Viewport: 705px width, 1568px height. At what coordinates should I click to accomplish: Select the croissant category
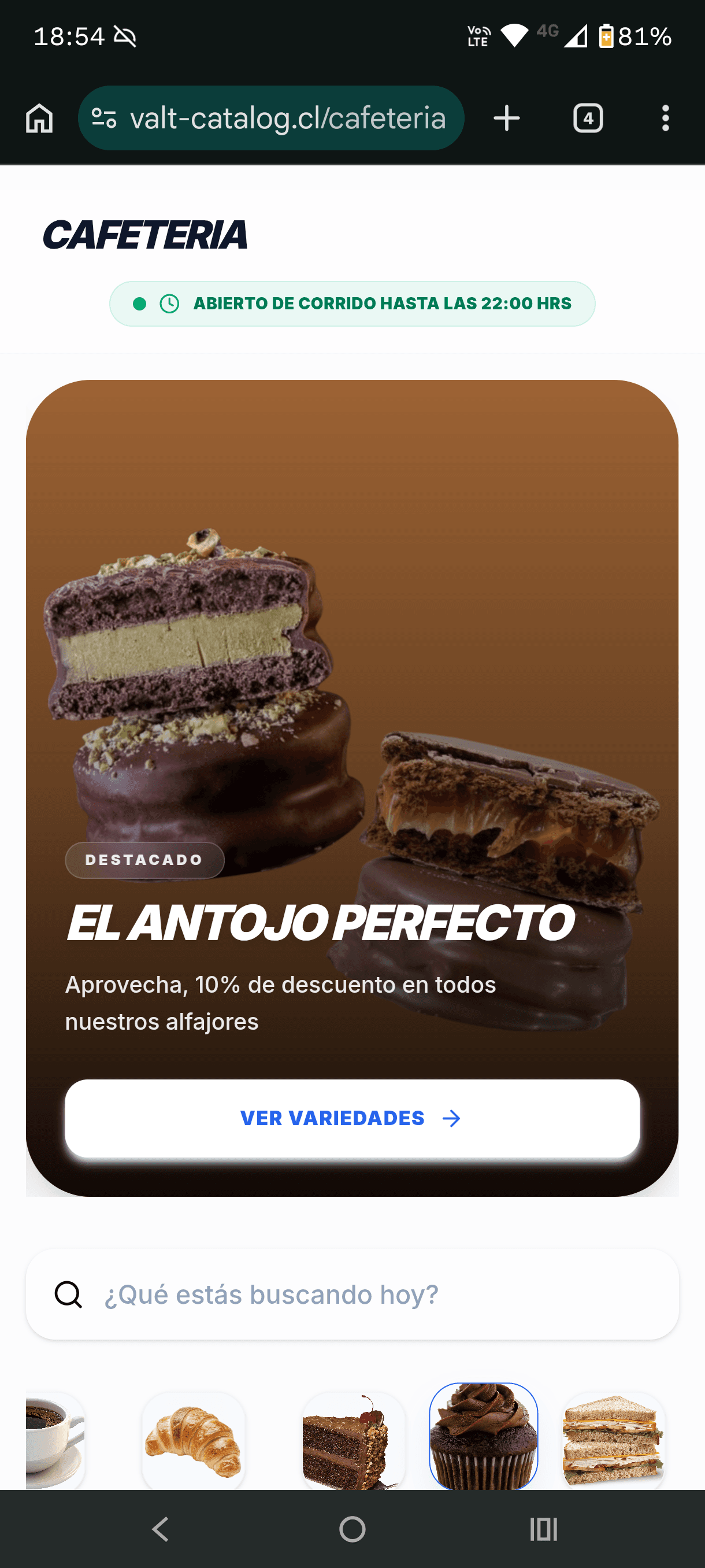coord(194,1441)
